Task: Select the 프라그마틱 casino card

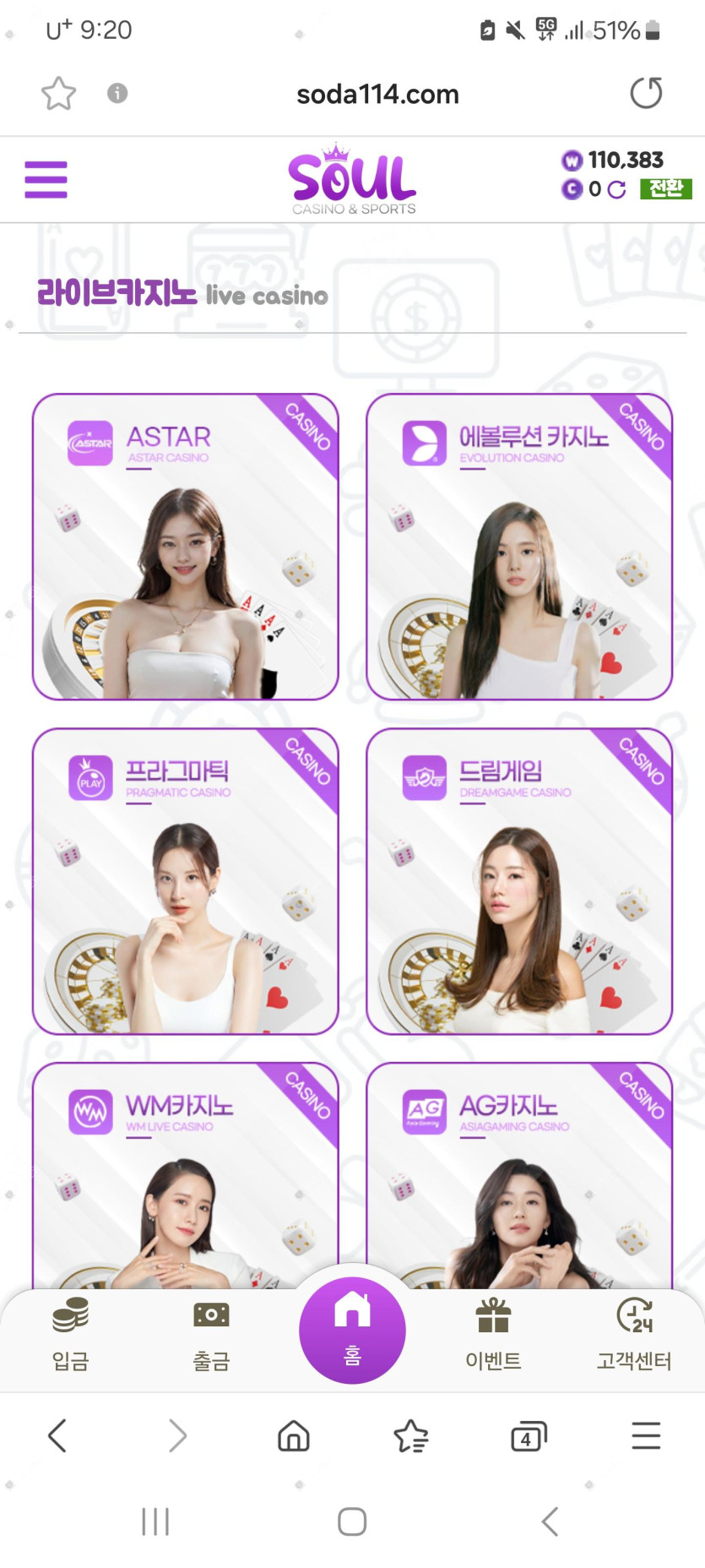Action: (x=186, y=881)
